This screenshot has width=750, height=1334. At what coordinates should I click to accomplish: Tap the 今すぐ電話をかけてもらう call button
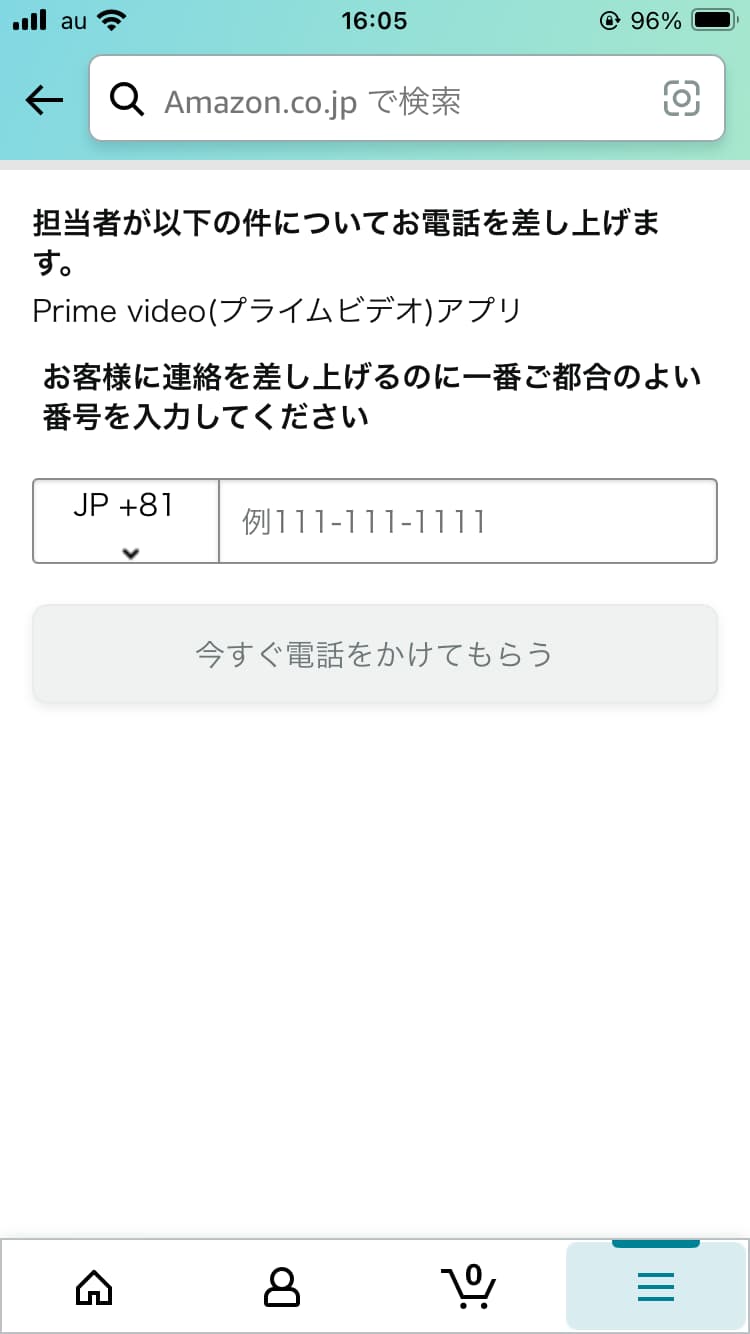point(375,653)
